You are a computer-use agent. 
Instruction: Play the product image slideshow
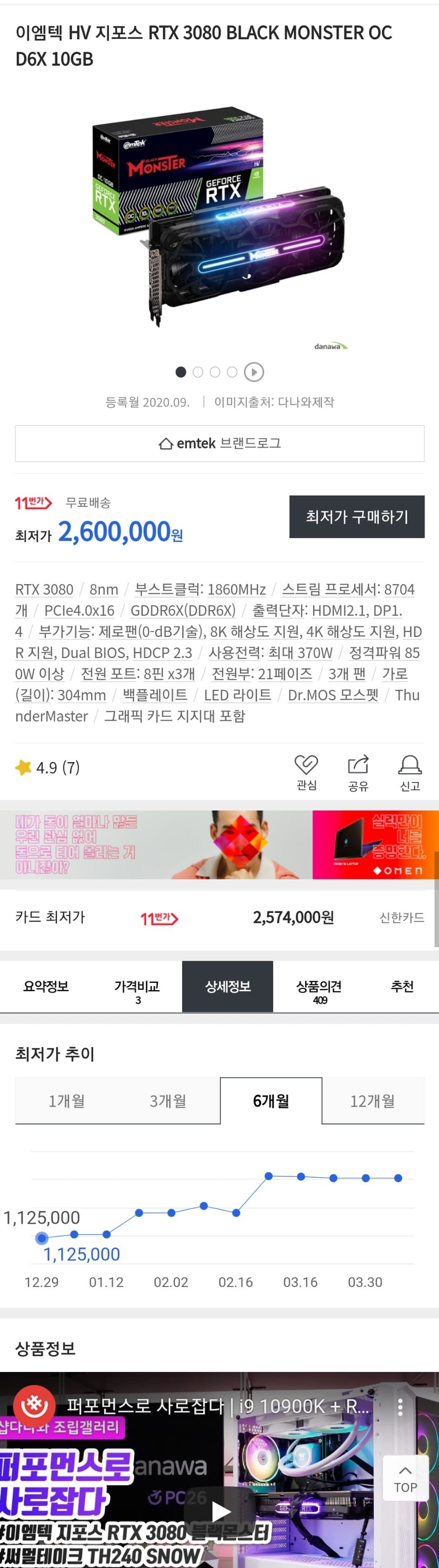[x=253, y=372]
